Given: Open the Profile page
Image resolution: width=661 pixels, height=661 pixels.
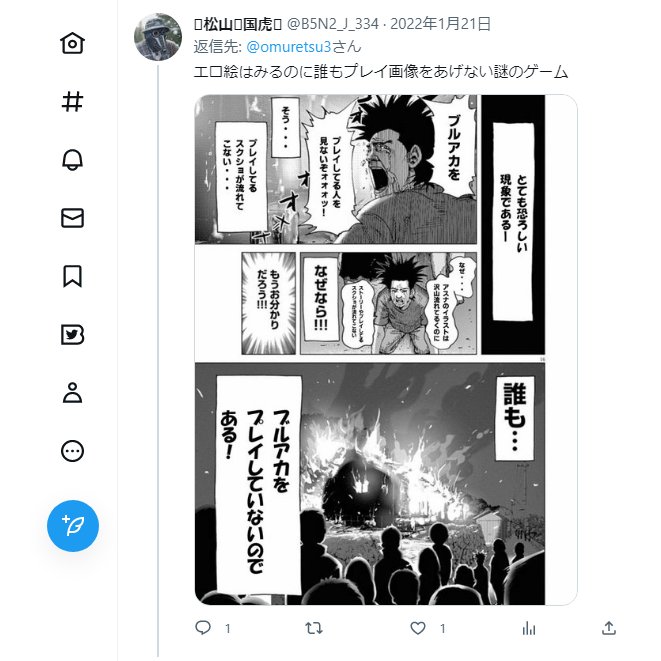Looking at the screenshot, I should pyautogui.click(x=73, y=393).
